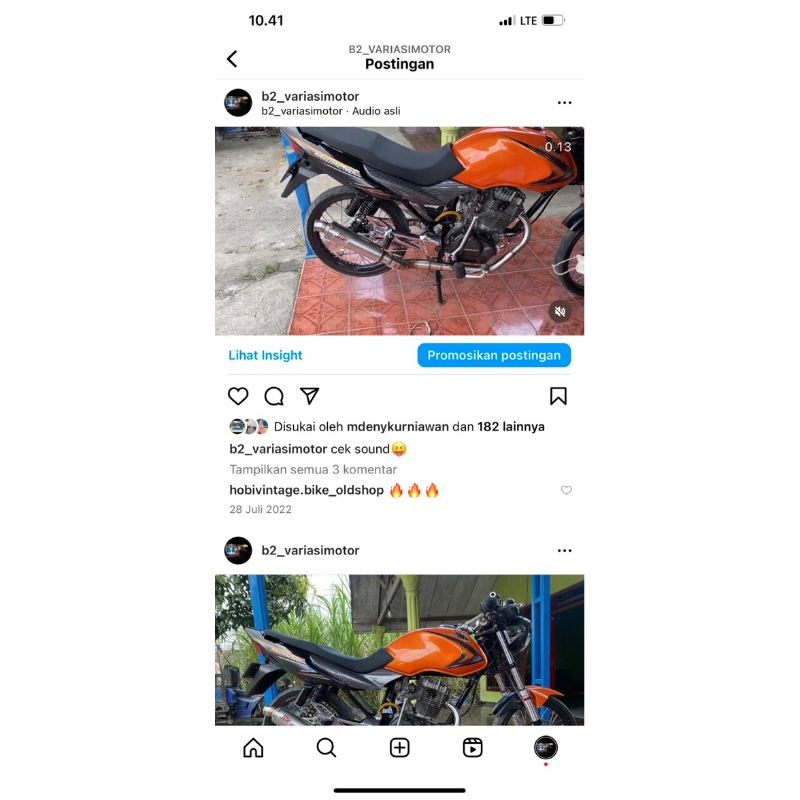
Task: Open the overflow menu on the first post
Action: tap(564, 103)
